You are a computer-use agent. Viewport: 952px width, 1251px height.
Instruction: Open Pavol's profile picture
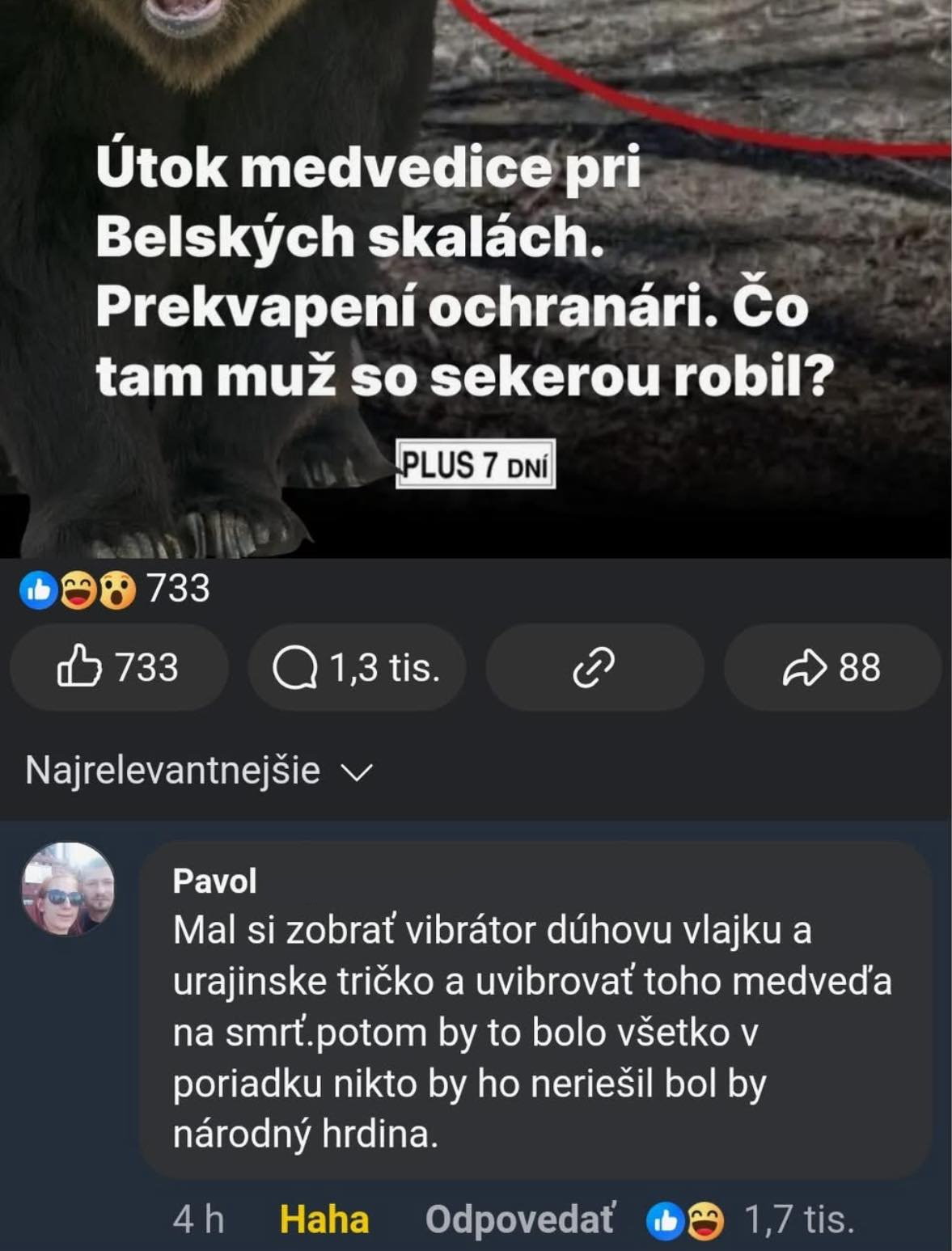[x=68, y=889]
